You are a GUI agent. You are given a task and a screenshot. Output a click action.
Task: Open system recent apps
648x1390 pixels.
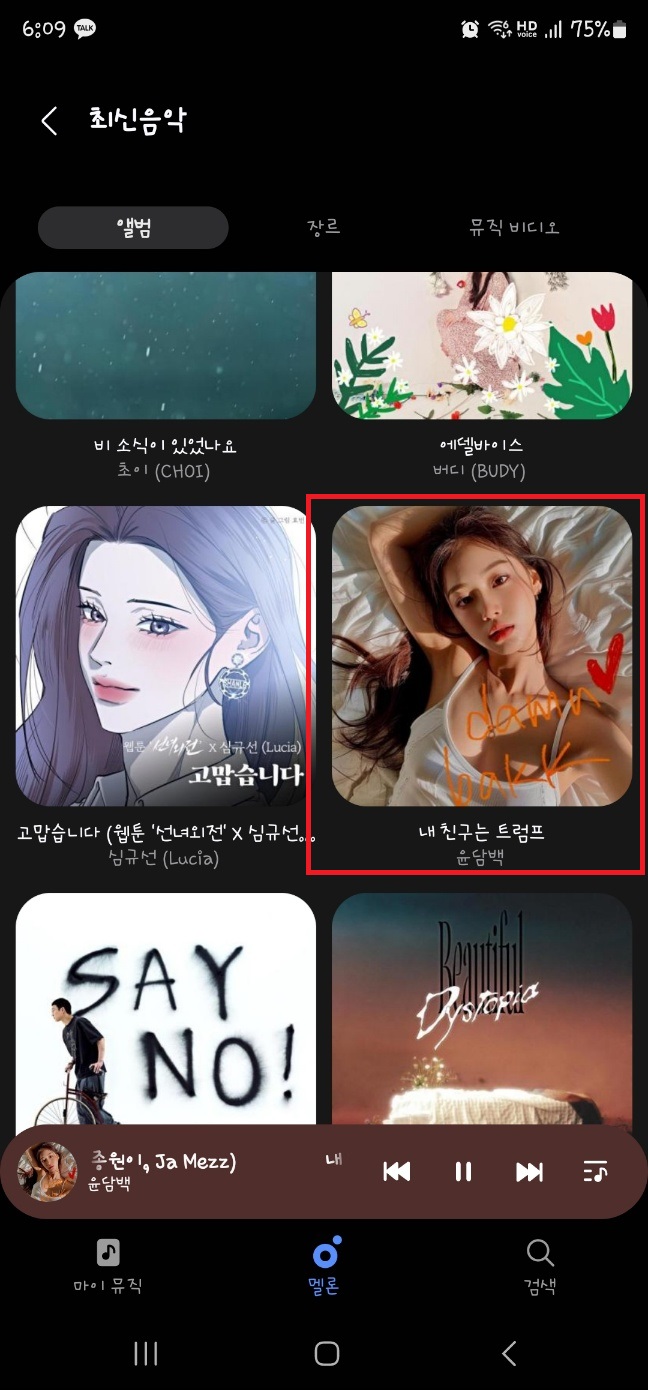click(146, 1354)
